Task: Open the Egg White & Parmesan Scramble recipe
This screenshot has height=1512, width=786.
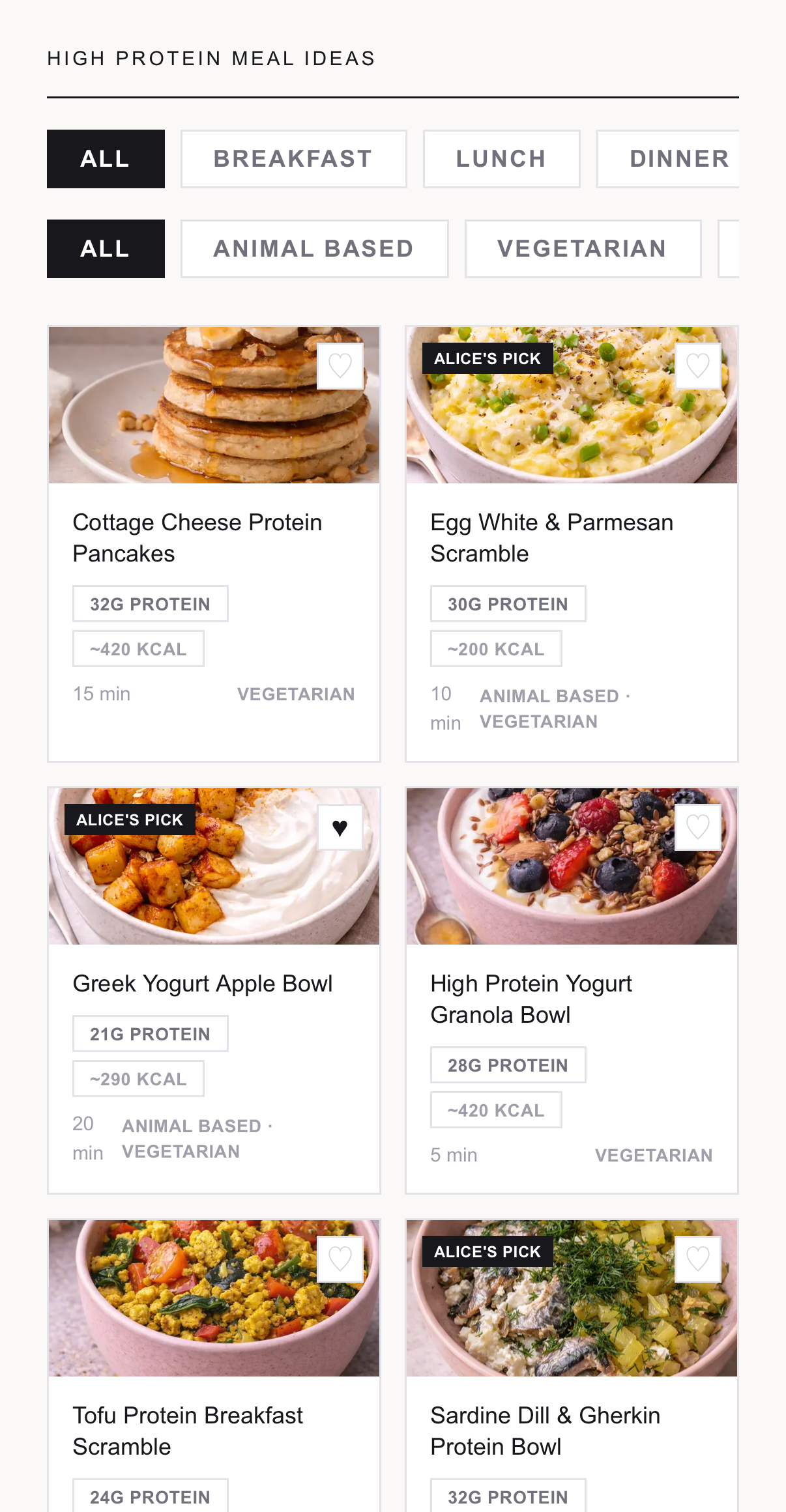Action: [x=551, y=537]
